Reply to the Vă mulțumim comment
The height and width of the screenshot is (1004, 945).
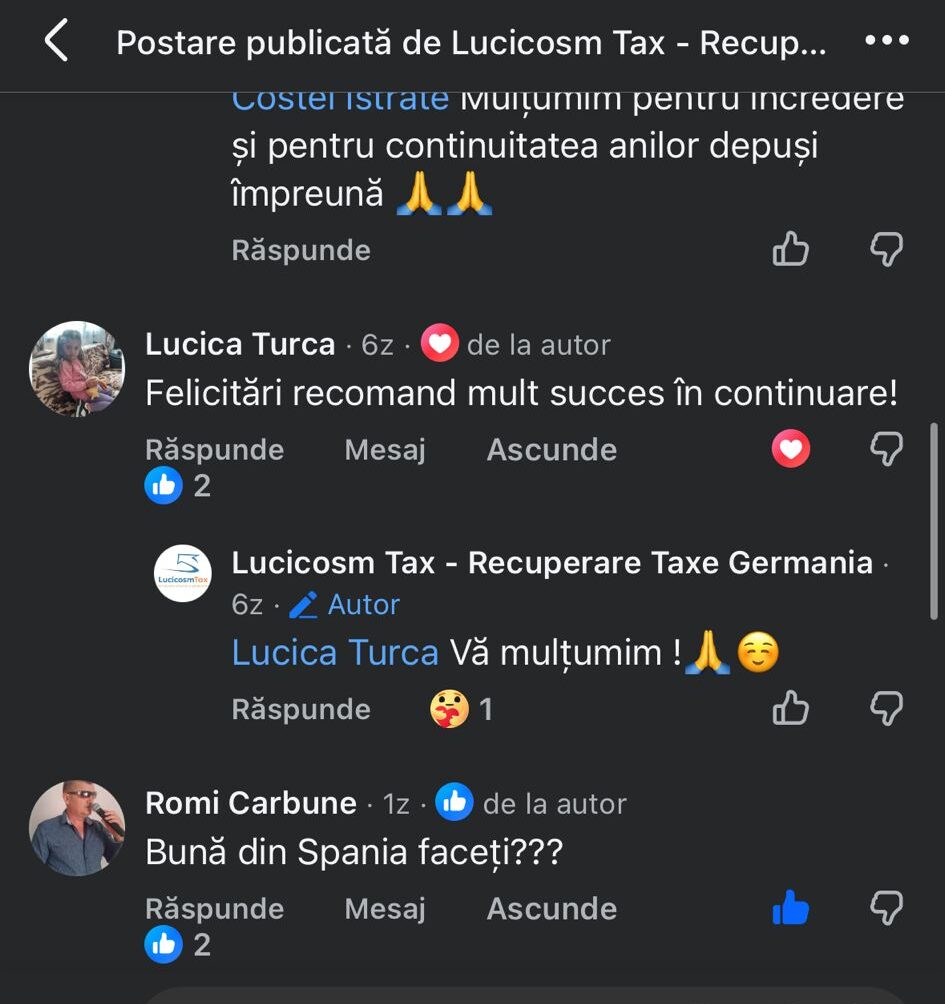point(301,709)
